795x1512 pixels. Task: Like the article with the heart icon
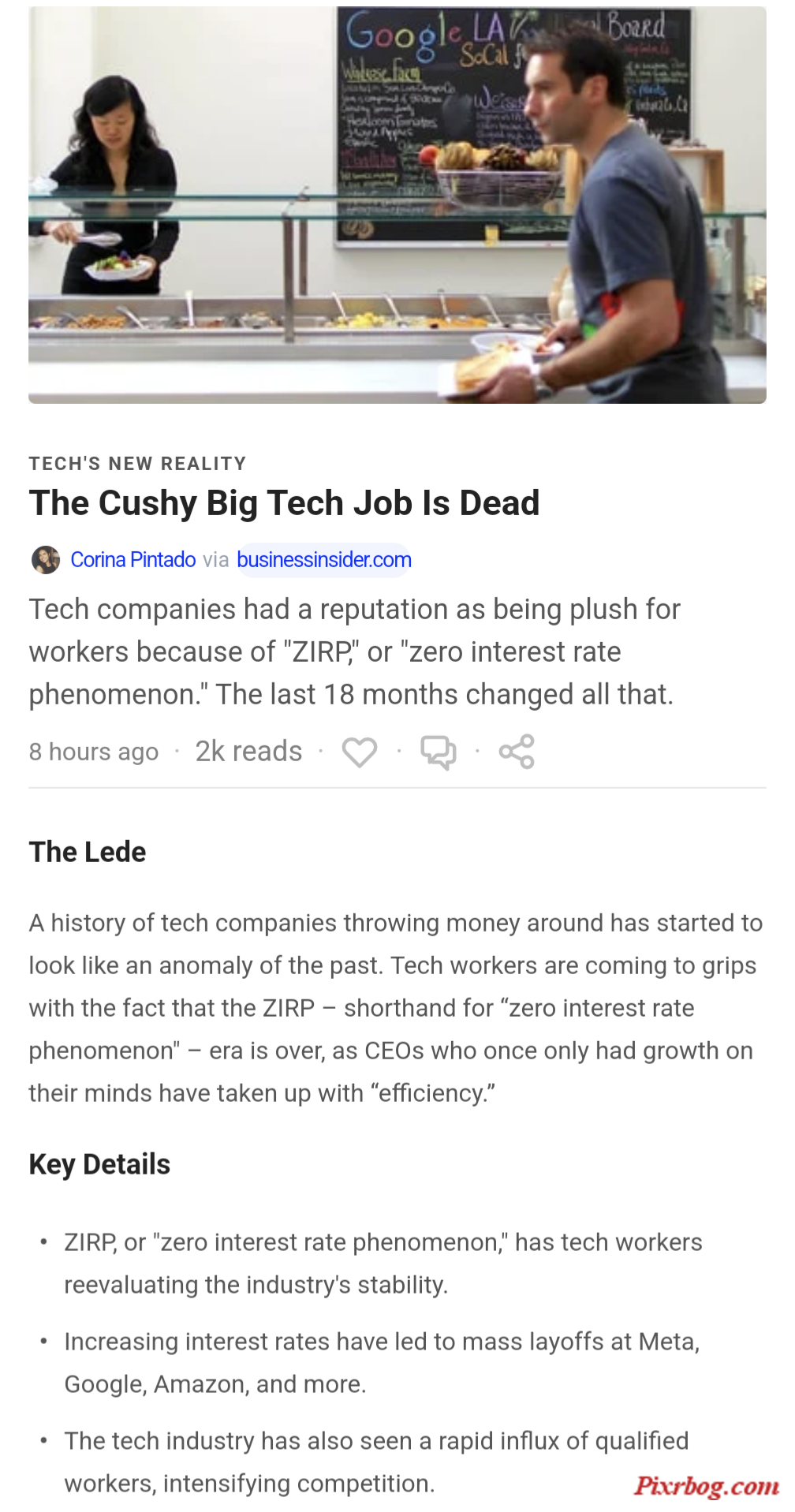coord(359,752)
